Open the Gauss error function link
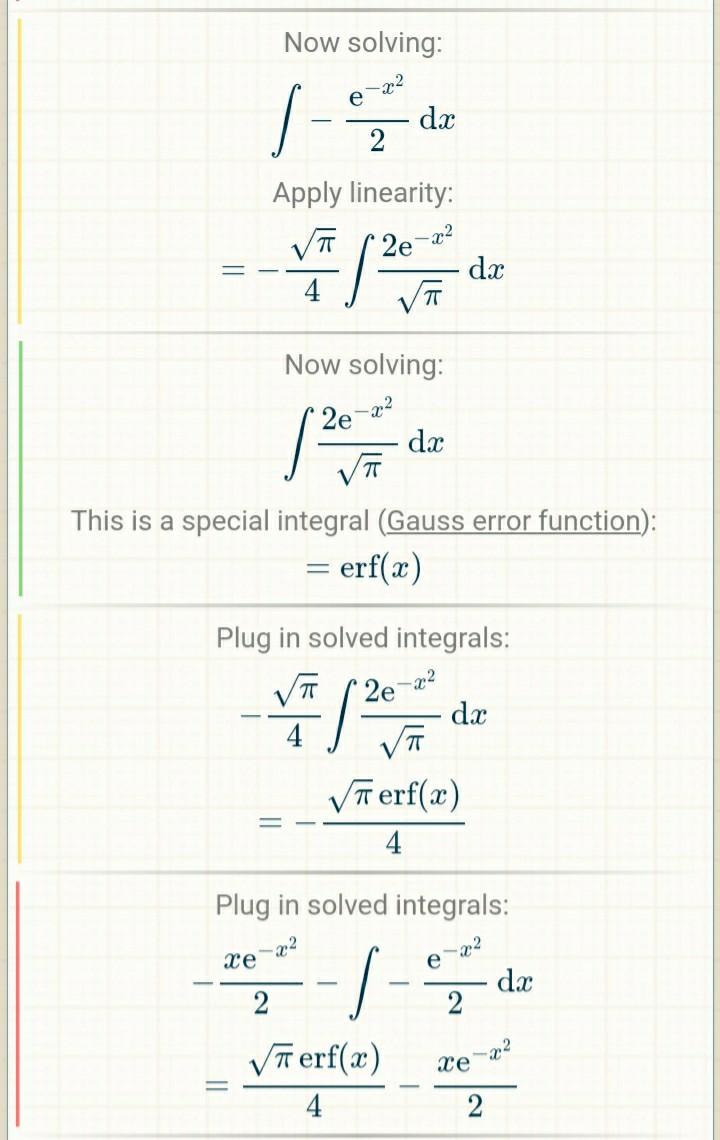The image size is (720, 1140). tap(512, 521)
